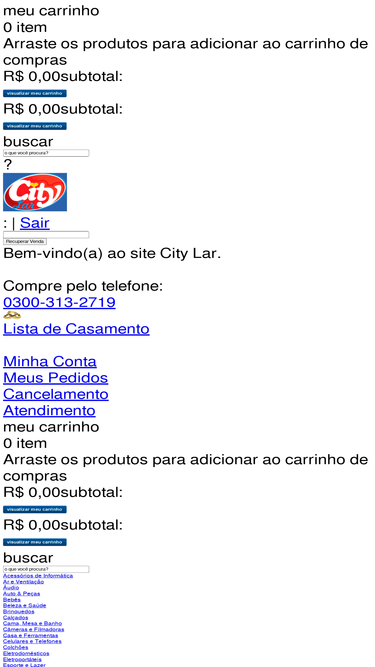
Task: Open the Colchões category
Action: point(16,647)
